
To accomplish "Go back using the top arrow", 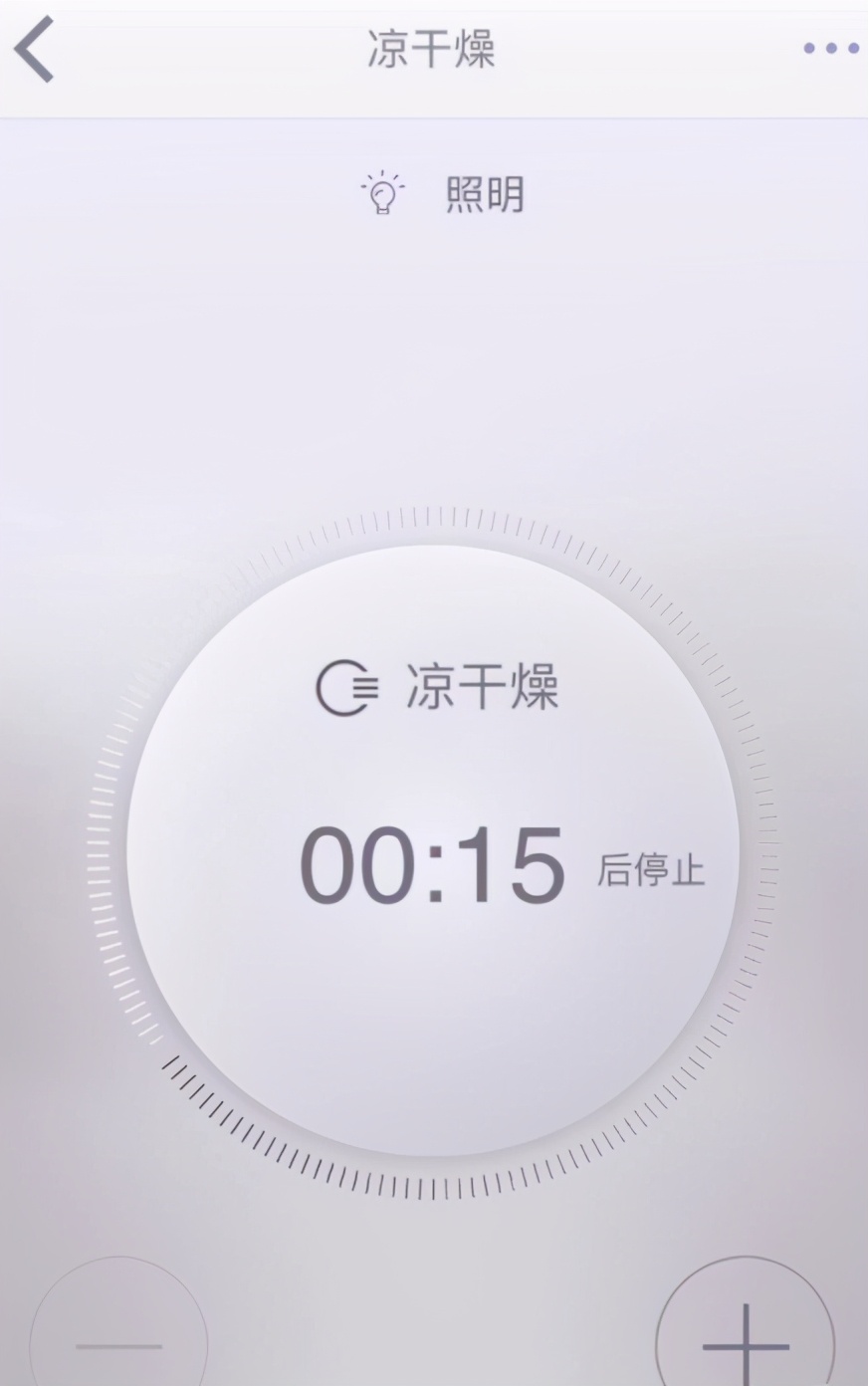I will pos(35,50).
